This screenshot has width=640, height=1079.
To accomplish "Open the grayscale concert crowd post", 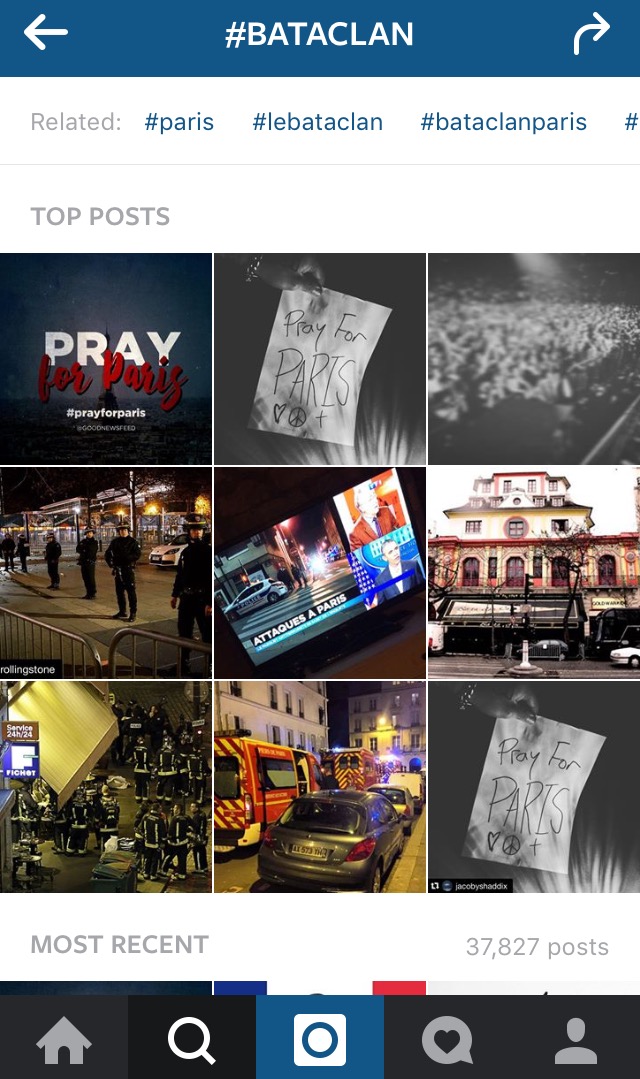I will point(534,358).
